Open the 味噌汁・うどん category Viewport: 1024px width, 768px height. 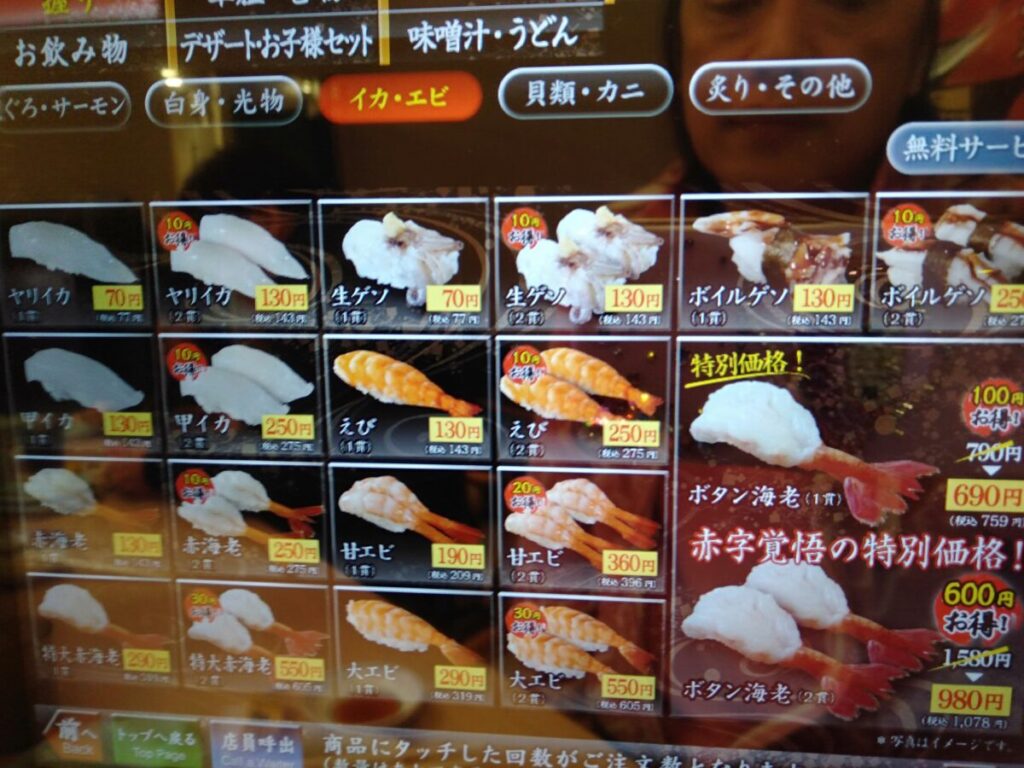492,35
